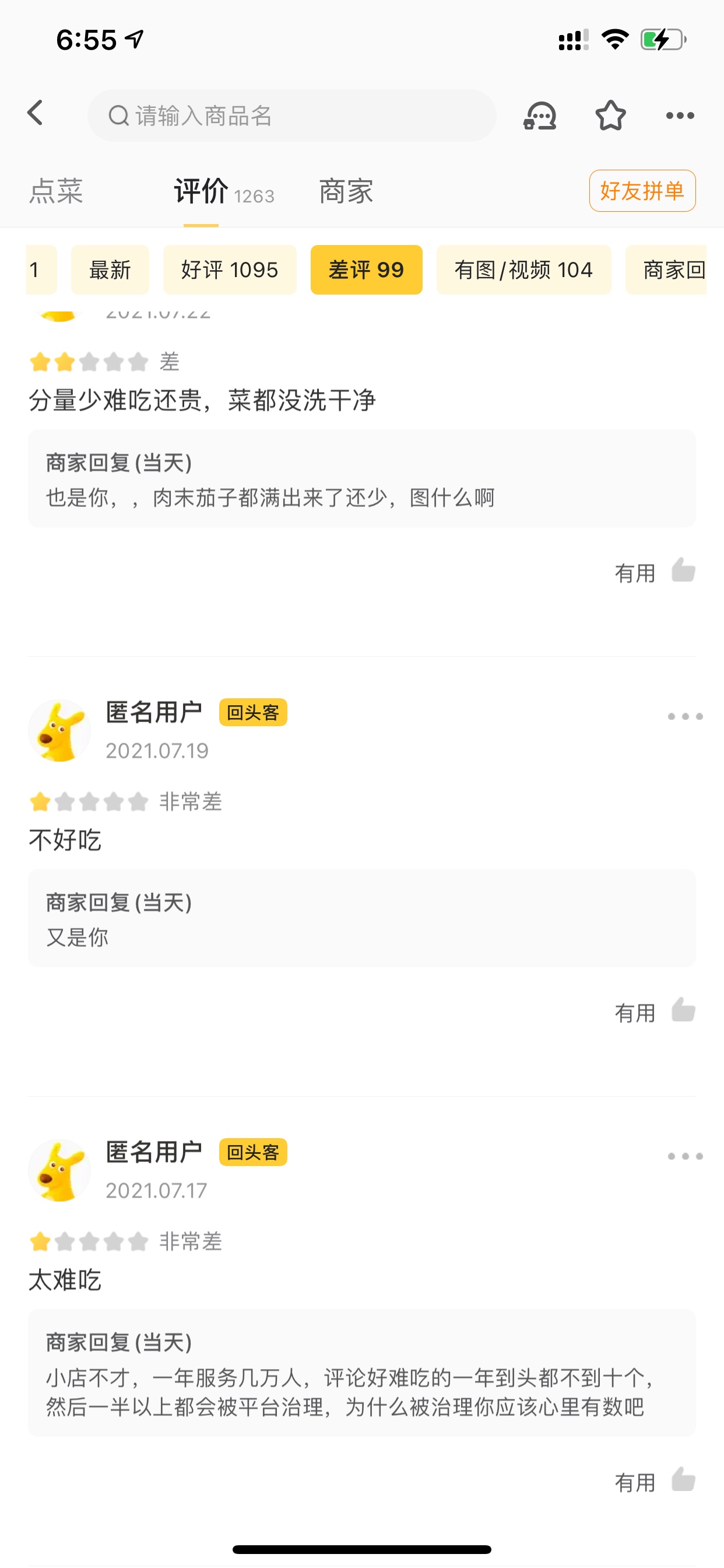This screenshot has height=1568, width=724.
Task: Start a 好友拼单 group order
Action: pyautogui.click(x=642, y=191)
